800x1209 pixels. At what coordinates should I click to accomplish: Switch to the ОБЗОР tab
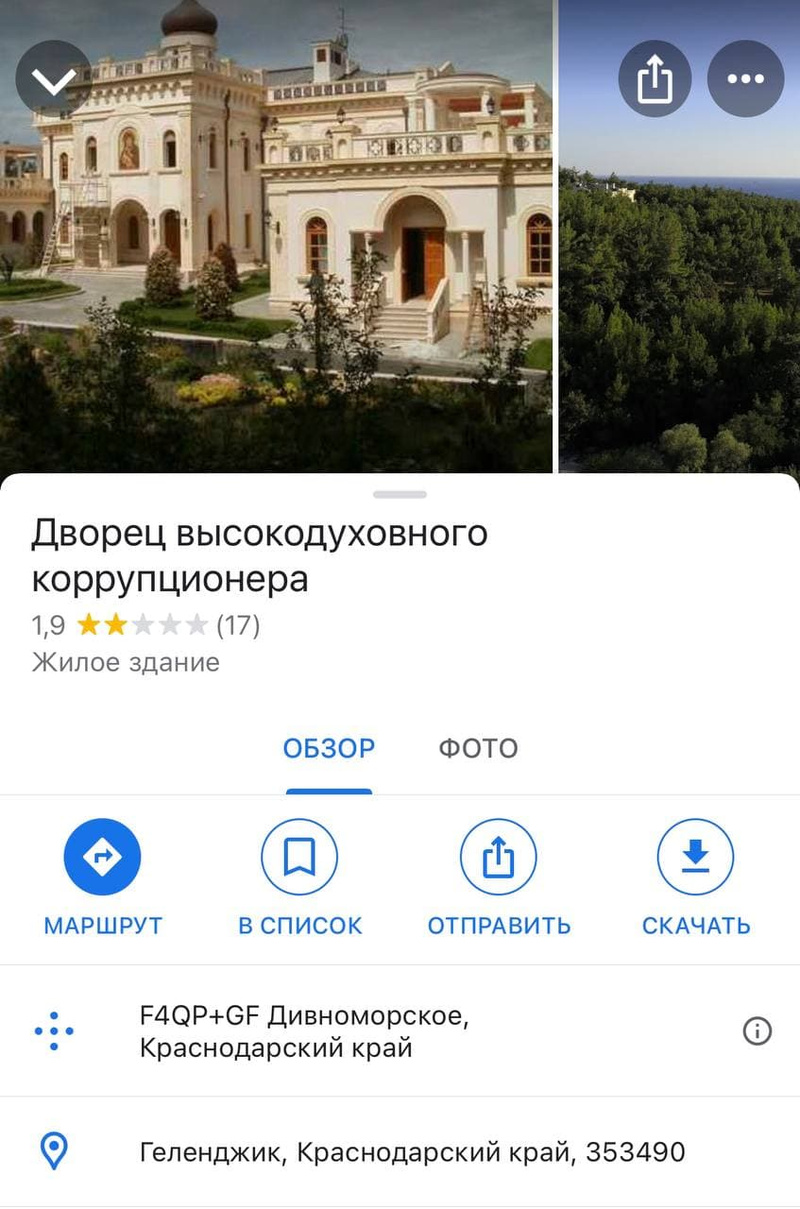(329, 748)
